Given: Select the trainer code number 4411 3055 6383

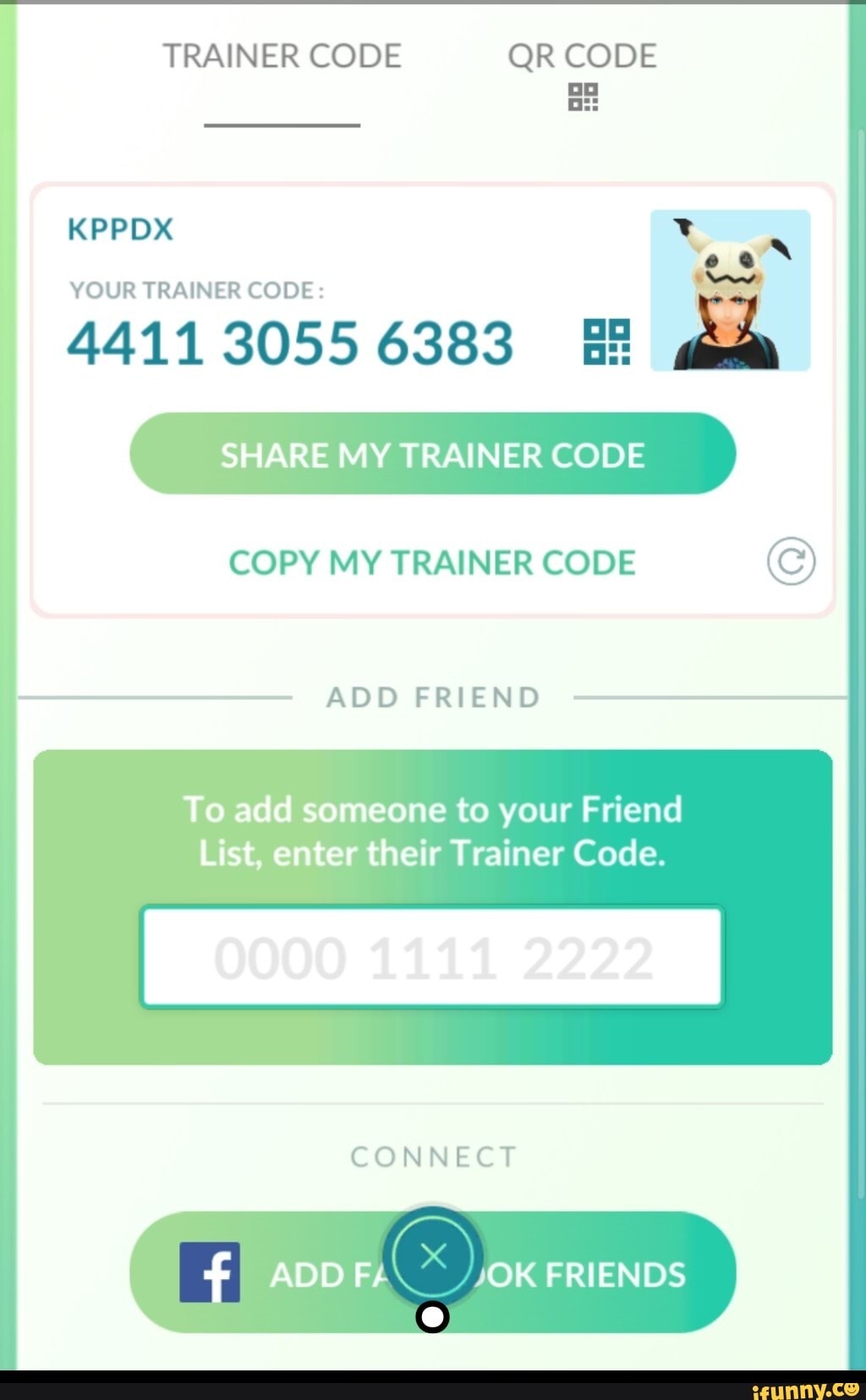Looking at the screenshot, I should pyautogui.click(x=290, y=341).
